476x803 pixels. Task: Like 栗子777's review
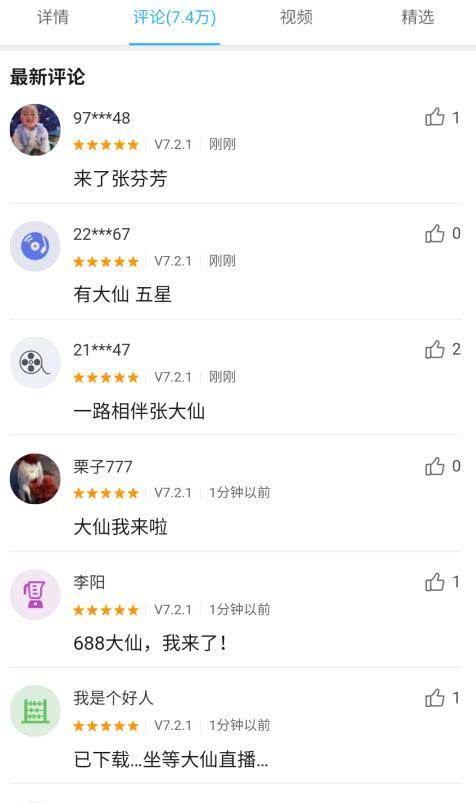pos(434,466)
